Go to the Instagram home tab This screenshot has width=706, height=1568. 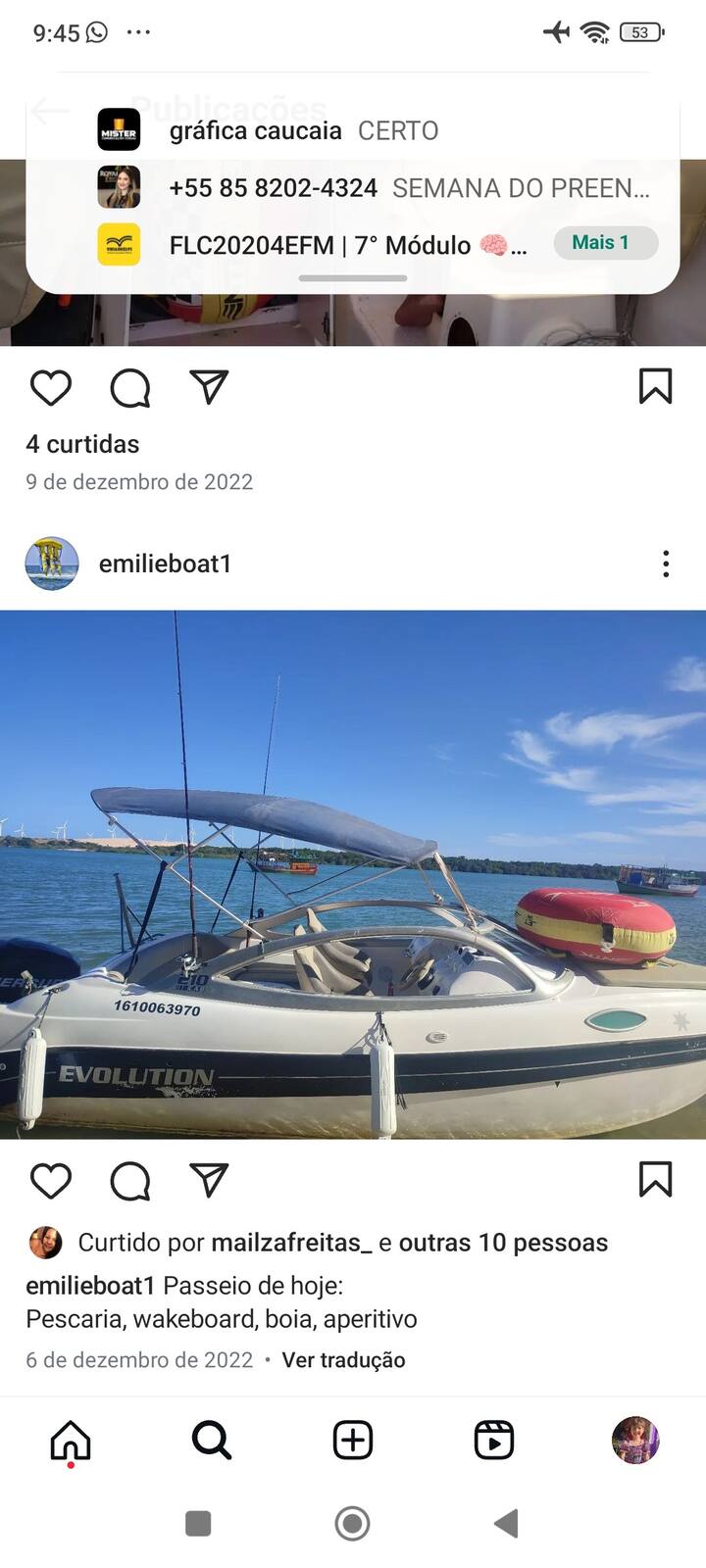click(x=71, y=1441)
